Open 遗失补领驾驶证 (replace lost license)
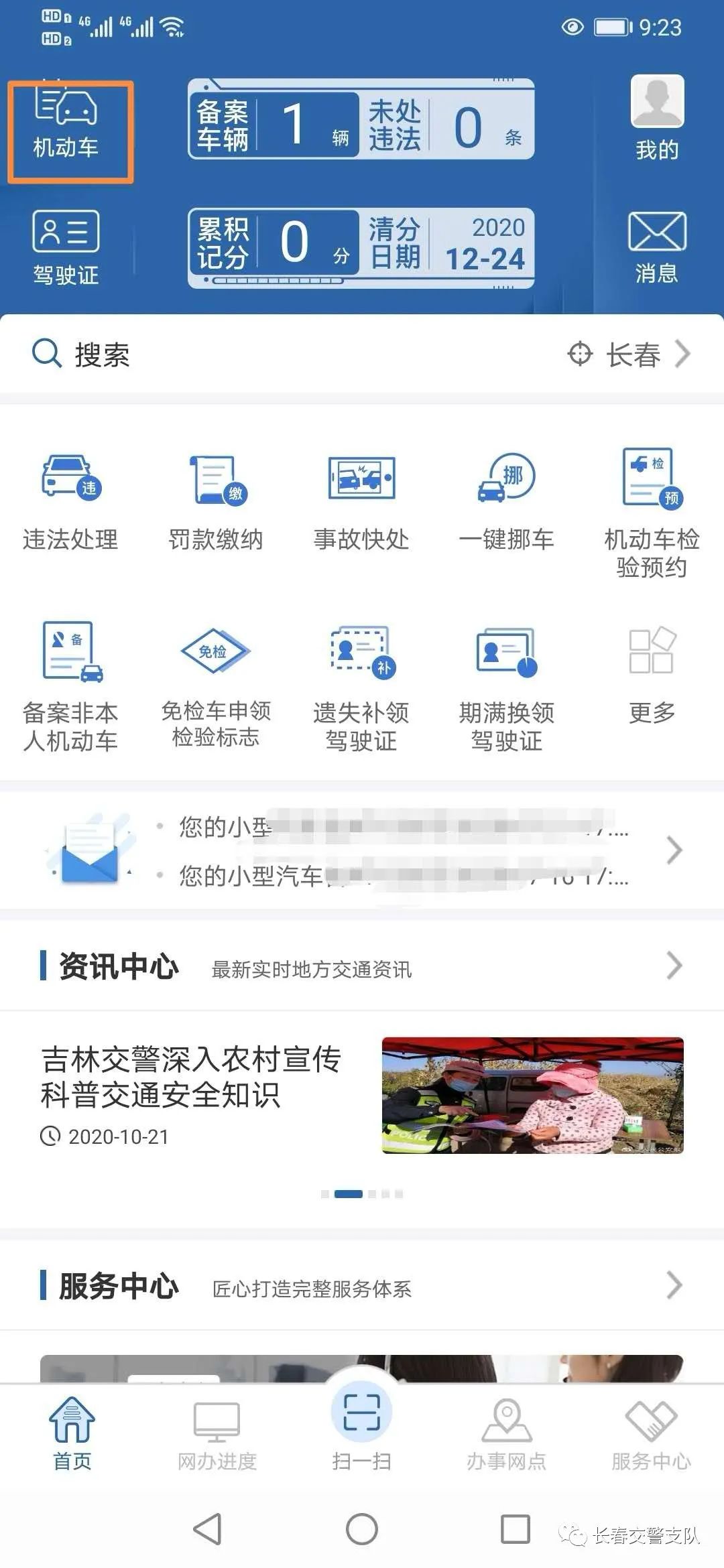The image size is (724, 1568). [x=361, y=685]
